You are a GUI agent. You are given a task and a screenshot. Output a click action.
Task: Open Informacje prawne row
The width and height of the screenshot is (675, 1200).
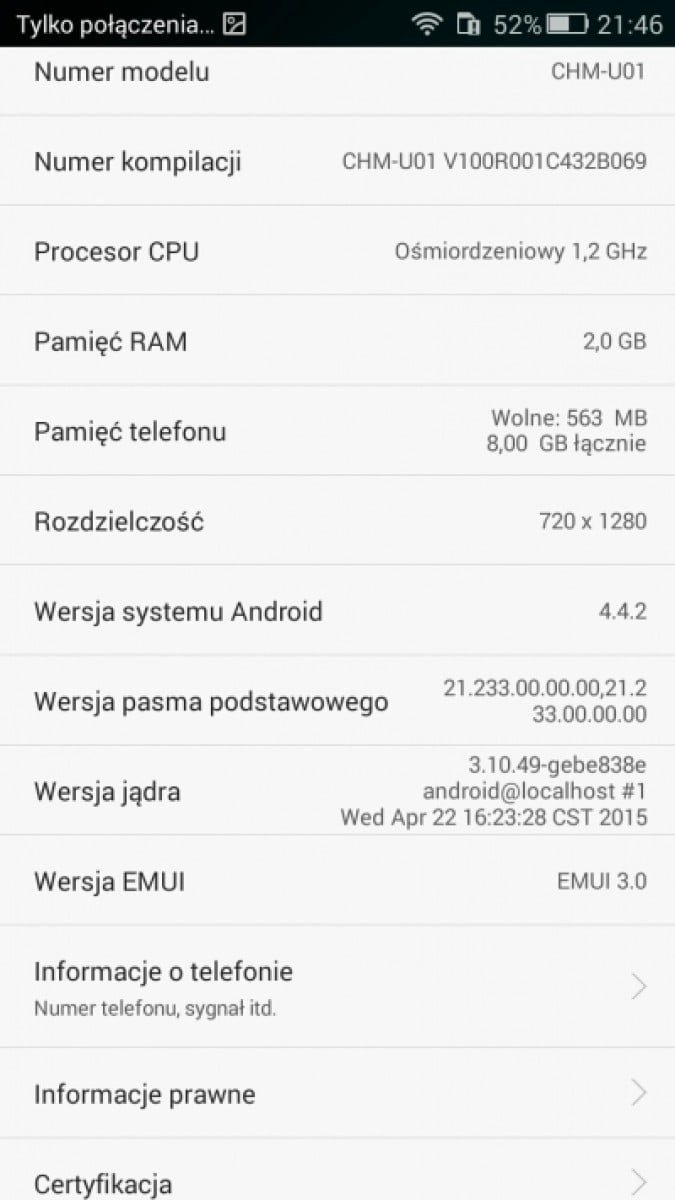[337, 1094]
